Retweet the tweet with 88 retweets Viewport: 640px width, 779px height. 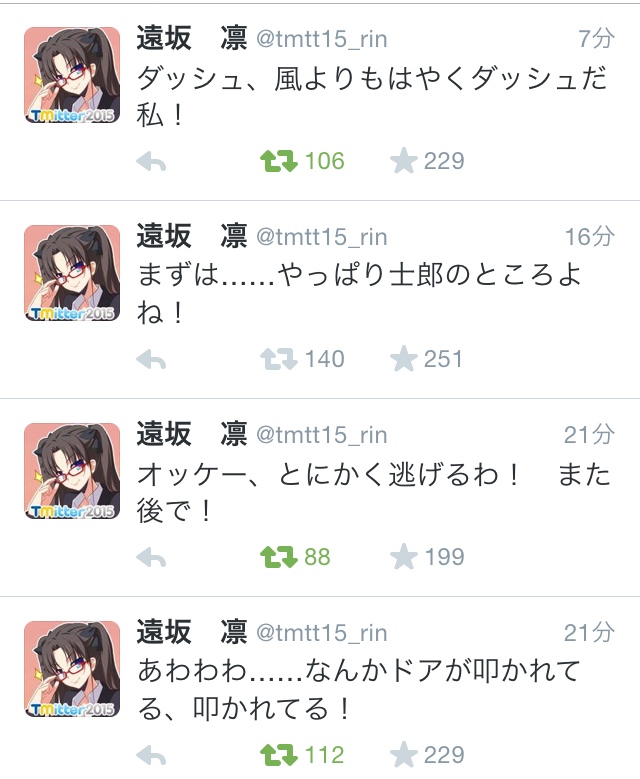[279, 558]
